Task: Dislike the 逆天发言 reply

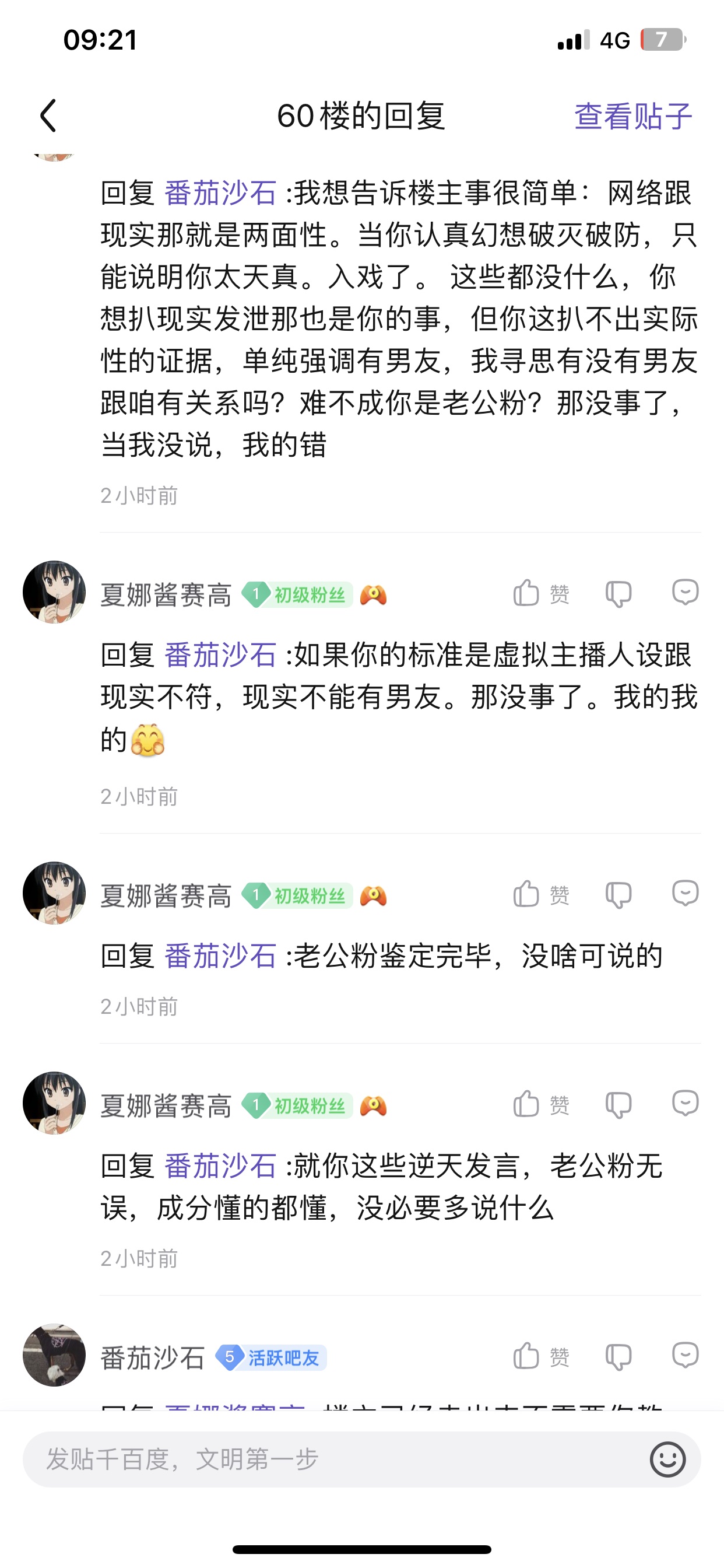Action: point(618,1104)
